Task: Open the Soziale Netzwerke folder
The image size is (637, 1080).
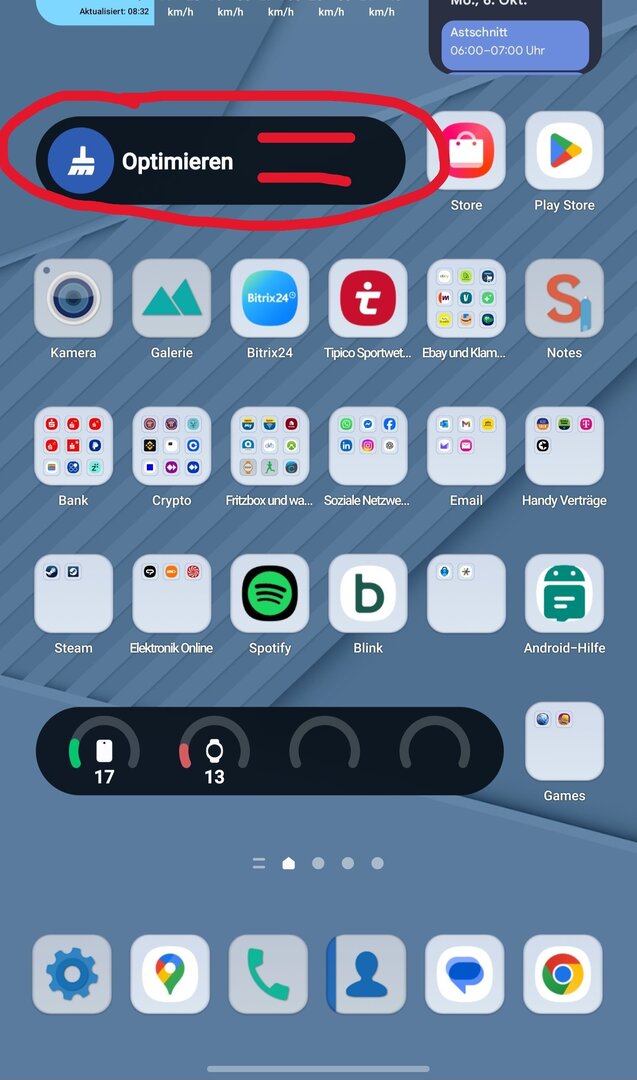Action: pos(367,446)
